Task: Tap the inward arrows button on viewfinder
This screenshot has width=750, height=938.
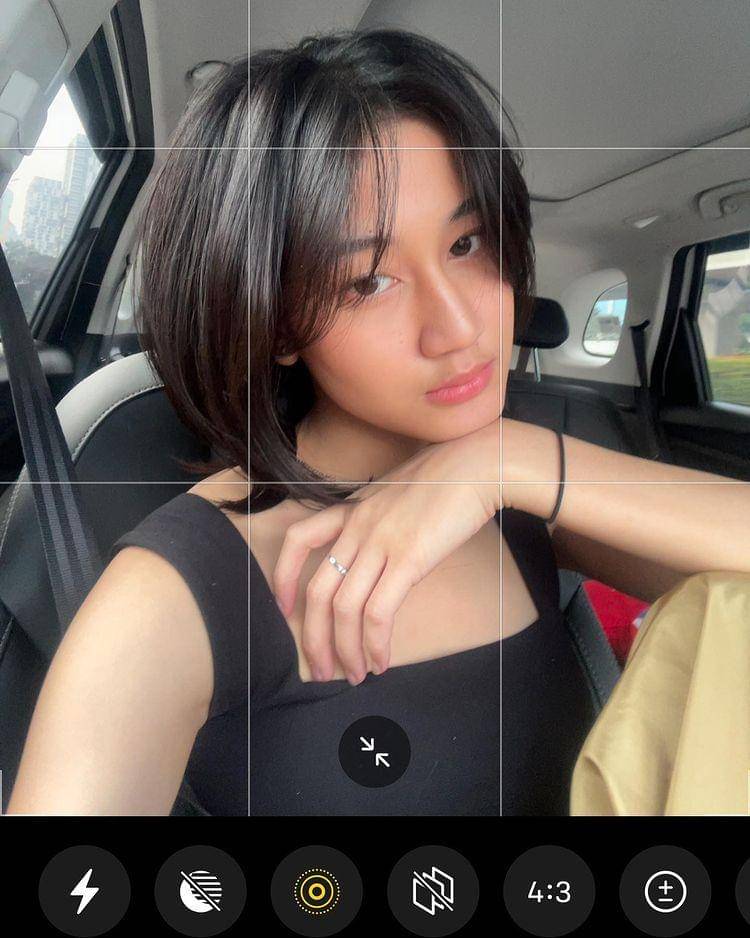Action: point(374,751)
